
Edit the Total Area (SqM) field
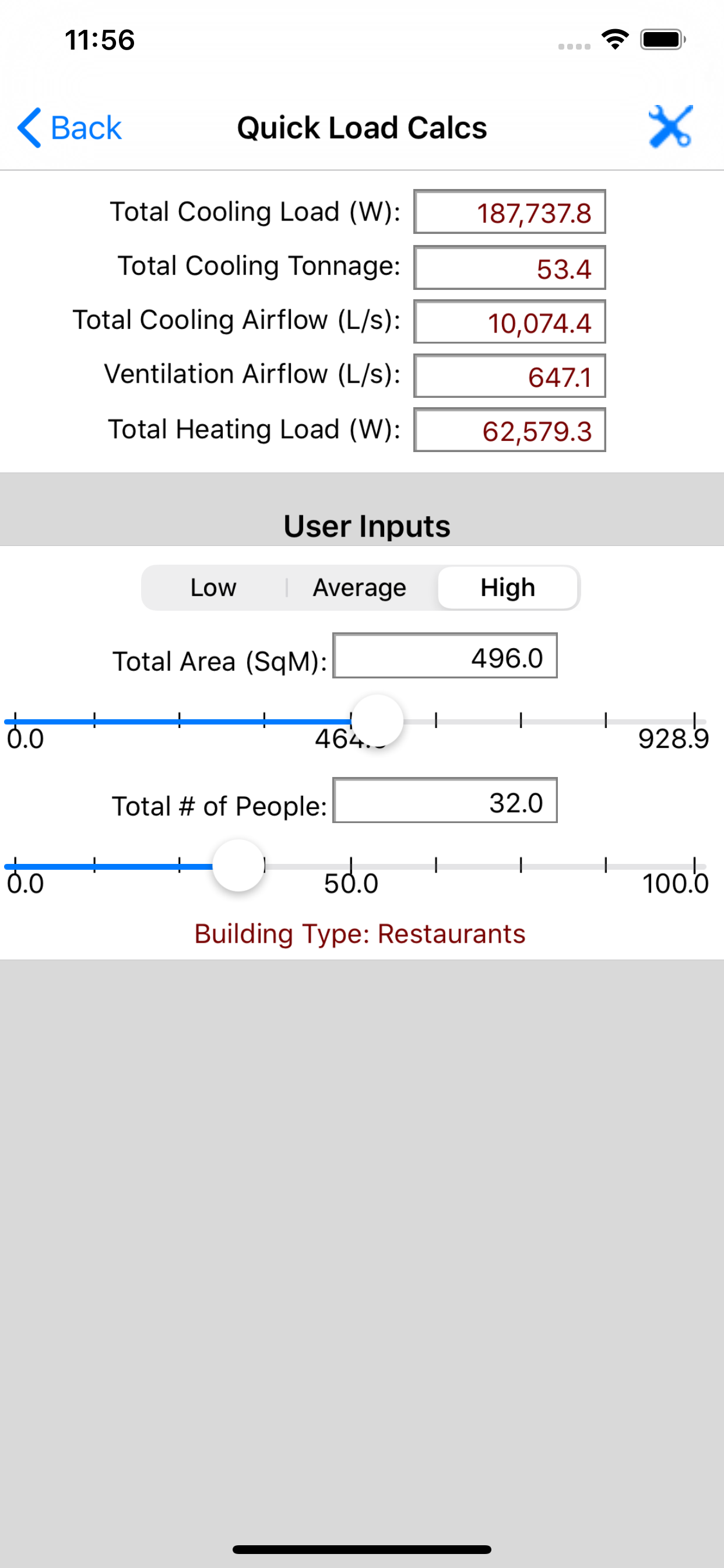point(445,656)
